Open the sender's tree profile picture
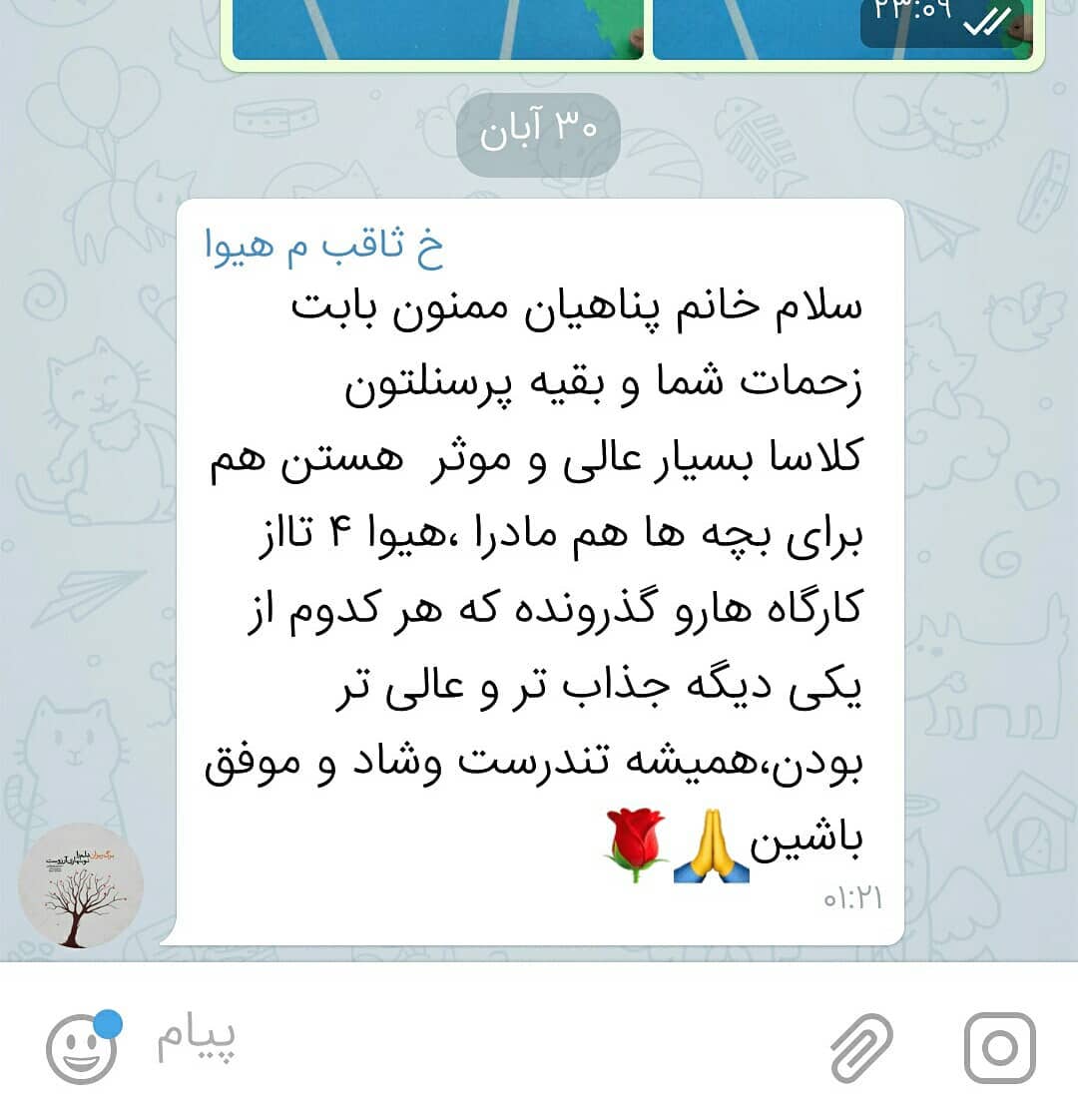Screen dimensions: 1078x1120 (x=81, y=885)
